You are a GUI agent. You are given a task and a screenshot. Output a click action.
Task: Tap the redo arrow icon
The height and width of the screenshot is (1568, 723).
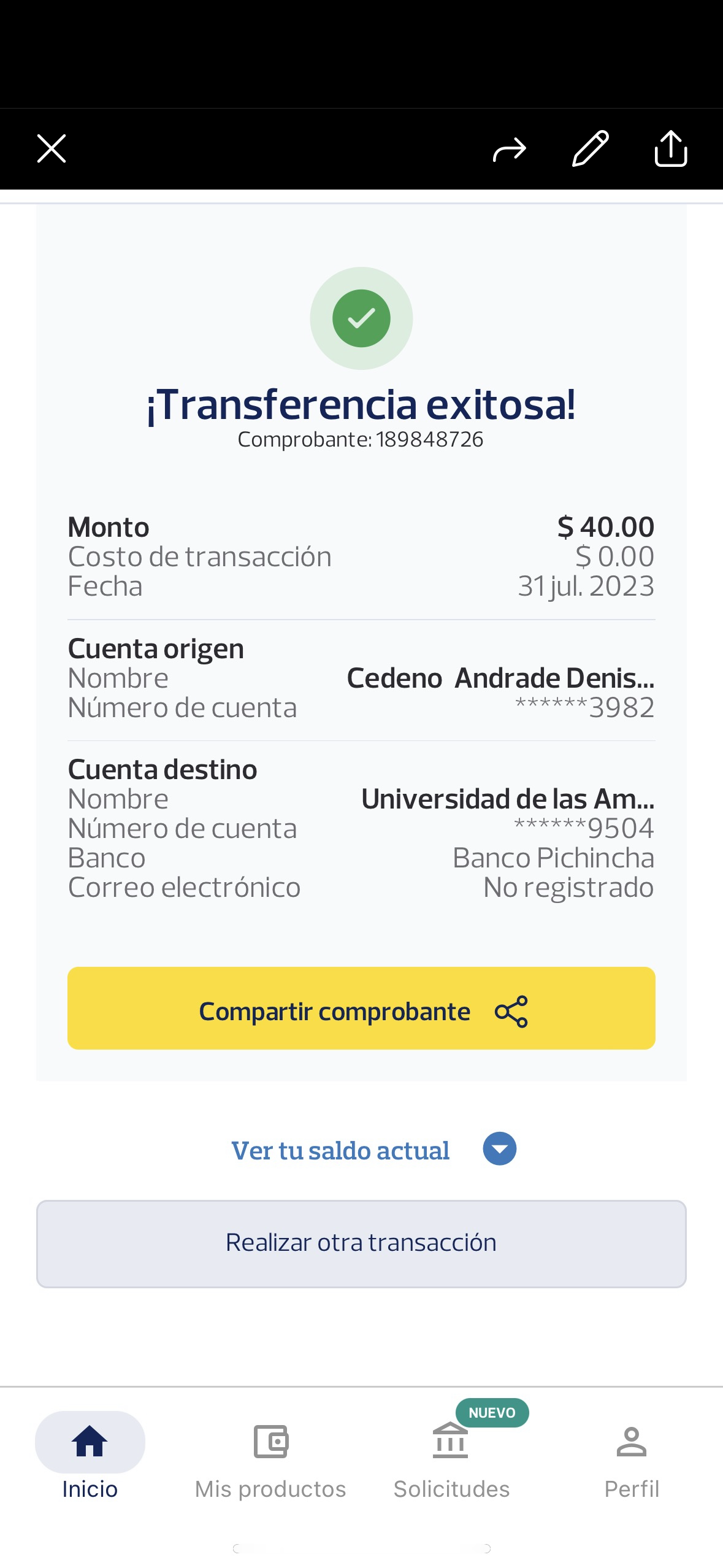click(509, 149)
